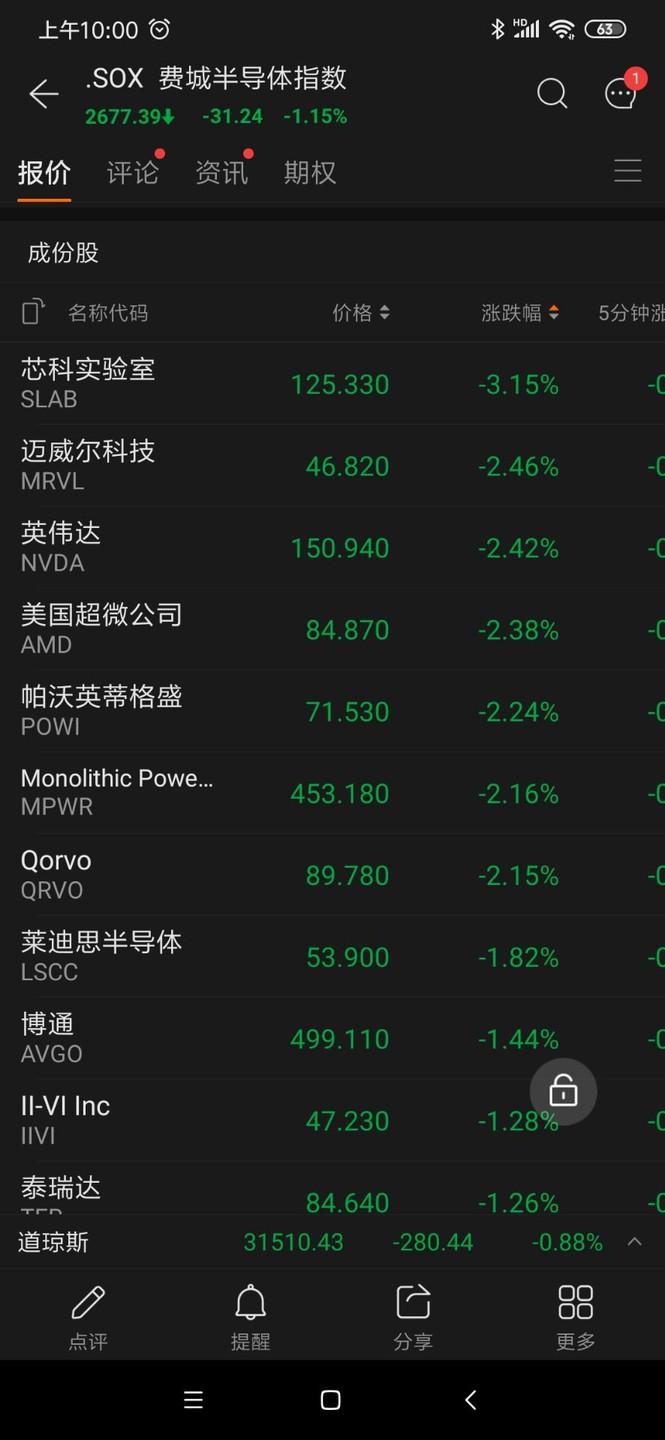Screen dimensions: 665x1440
Task: Tap the floating unlock icon
Action: (x=563, y=1091)
